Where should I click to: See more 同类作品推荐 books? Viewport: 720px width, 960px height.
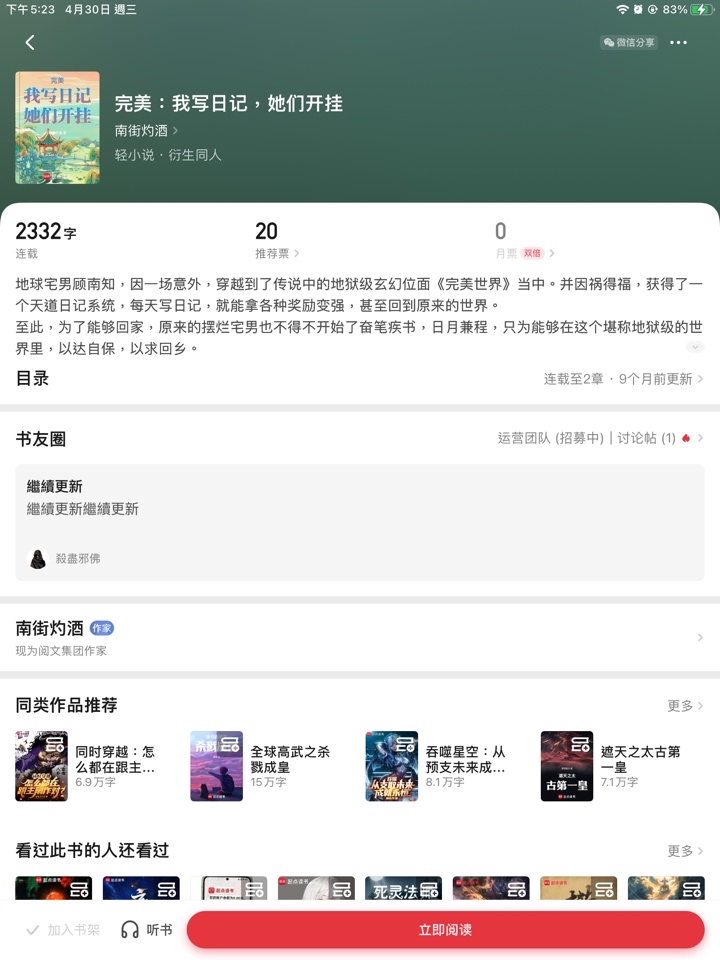685,706
